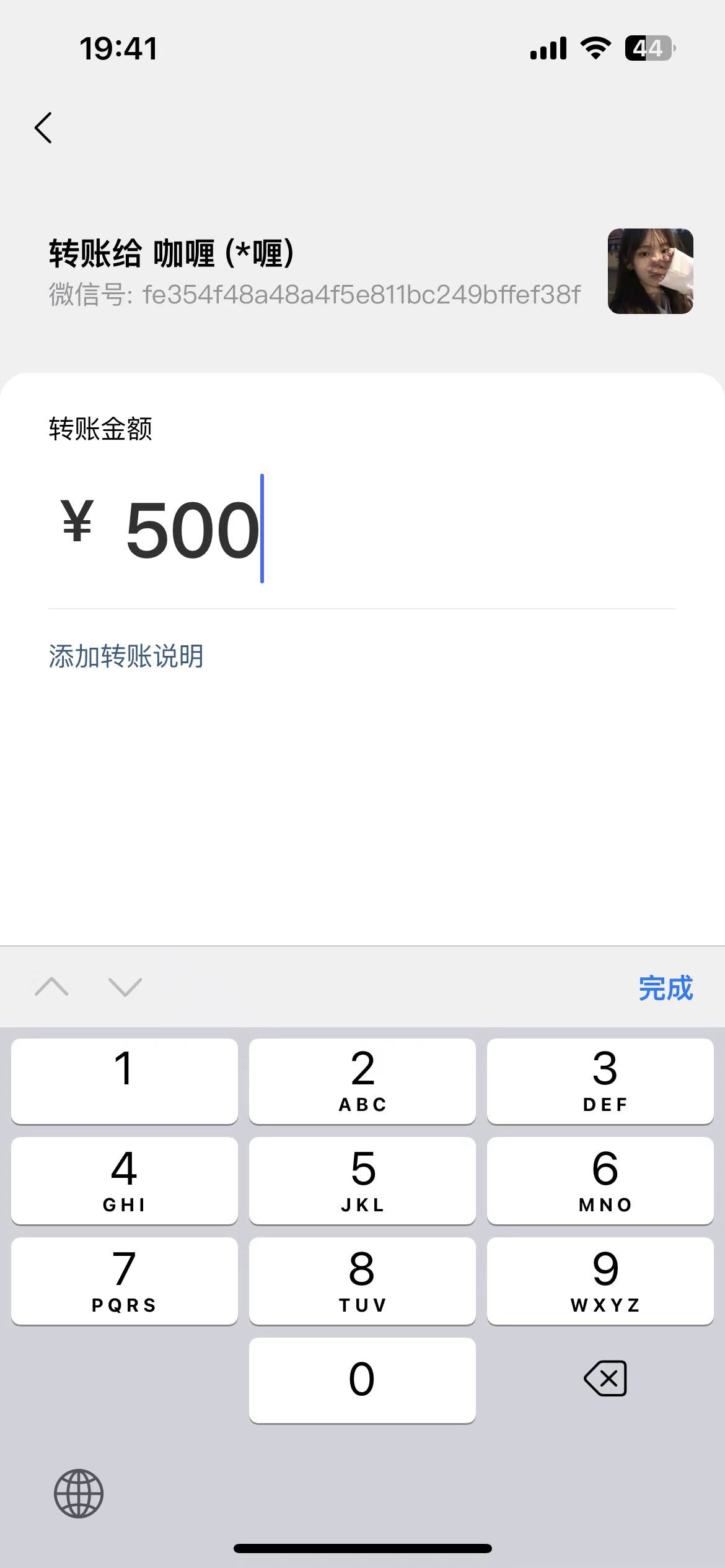The width and height of the screenshot is (725, 1568).
Task: Hit the 7 key on the keypad
Action: pyautogui.click(x=125, y=1281)
